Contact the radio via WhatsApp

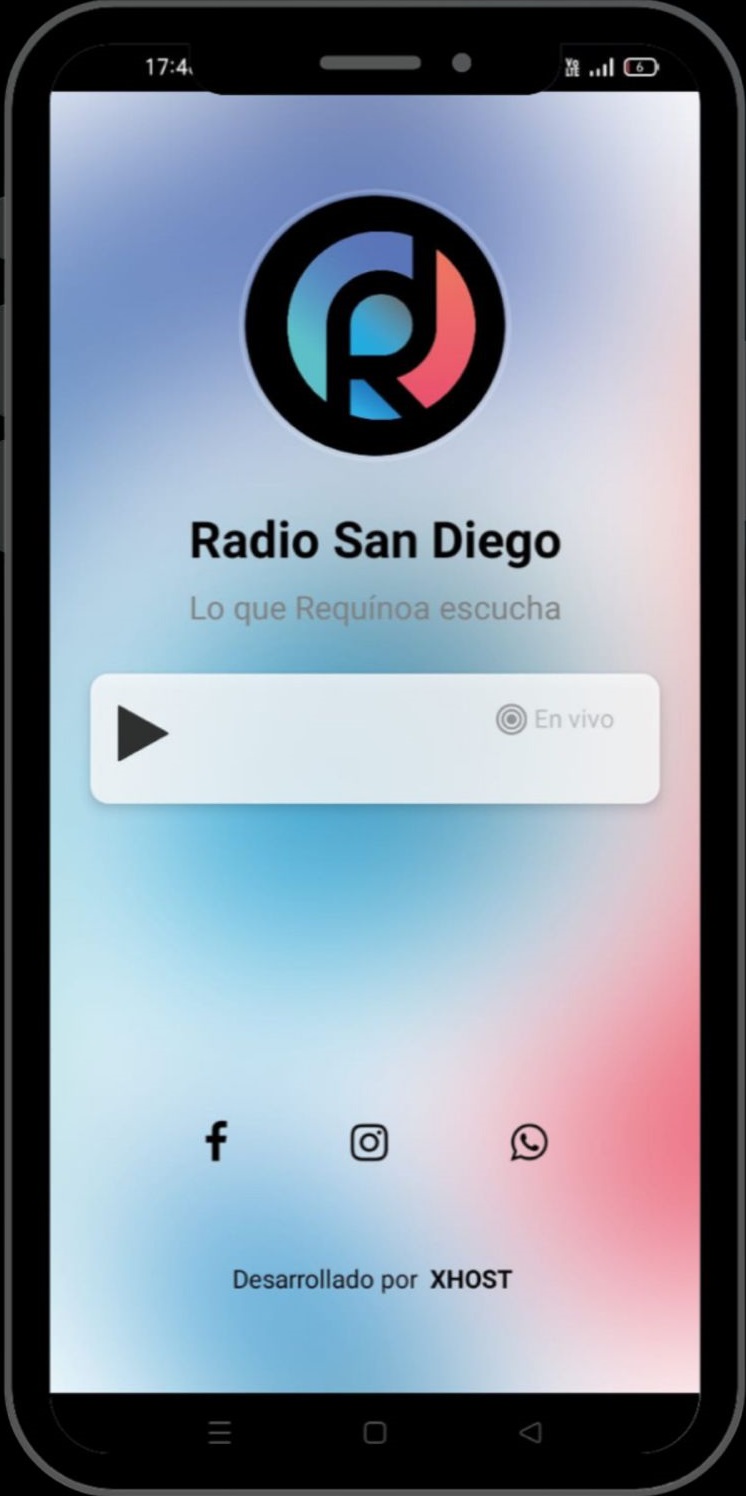click(529, 1142)
